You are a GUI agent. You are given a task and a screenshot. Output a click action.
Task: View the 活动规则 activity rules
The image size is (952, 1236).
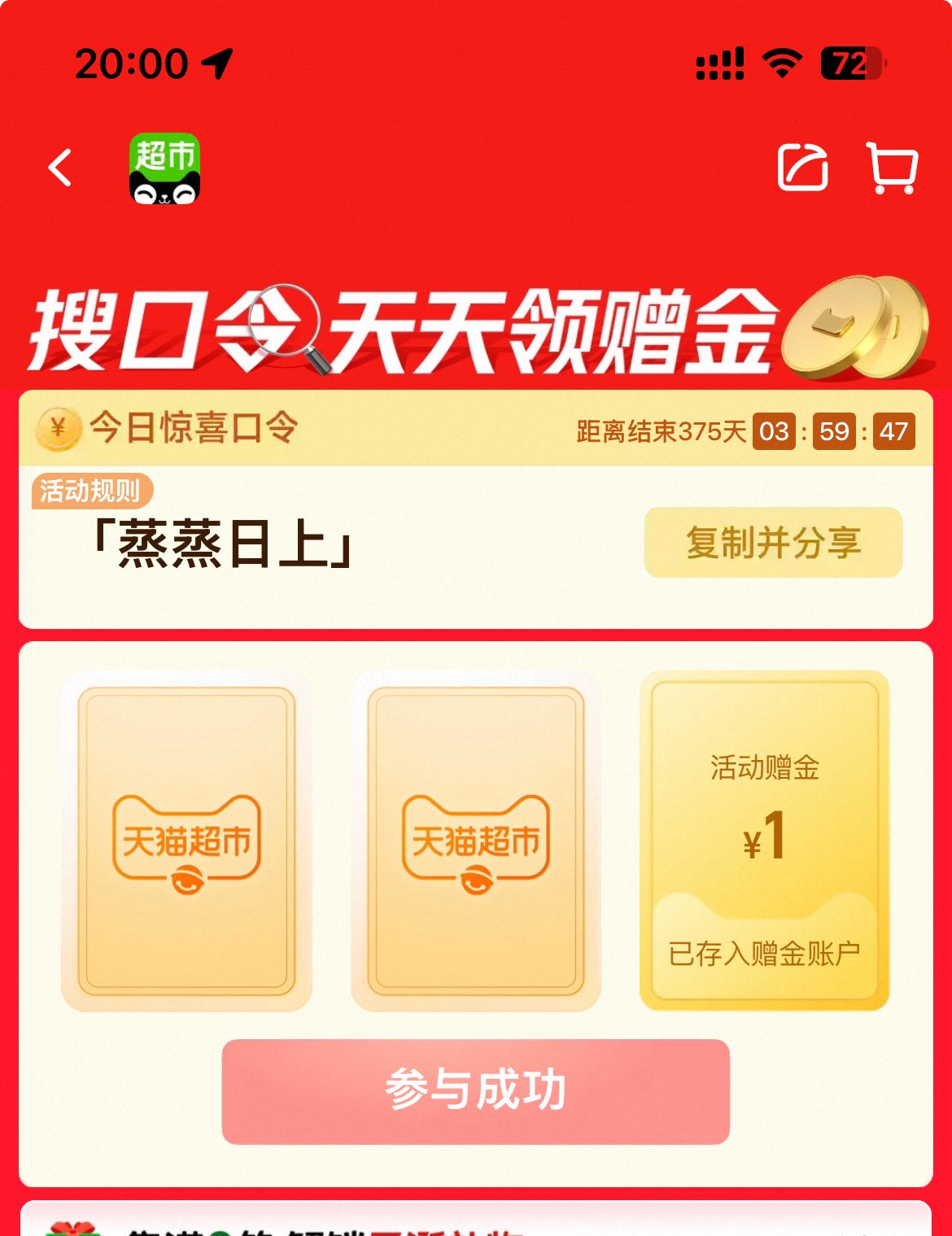tap(90, 491)
